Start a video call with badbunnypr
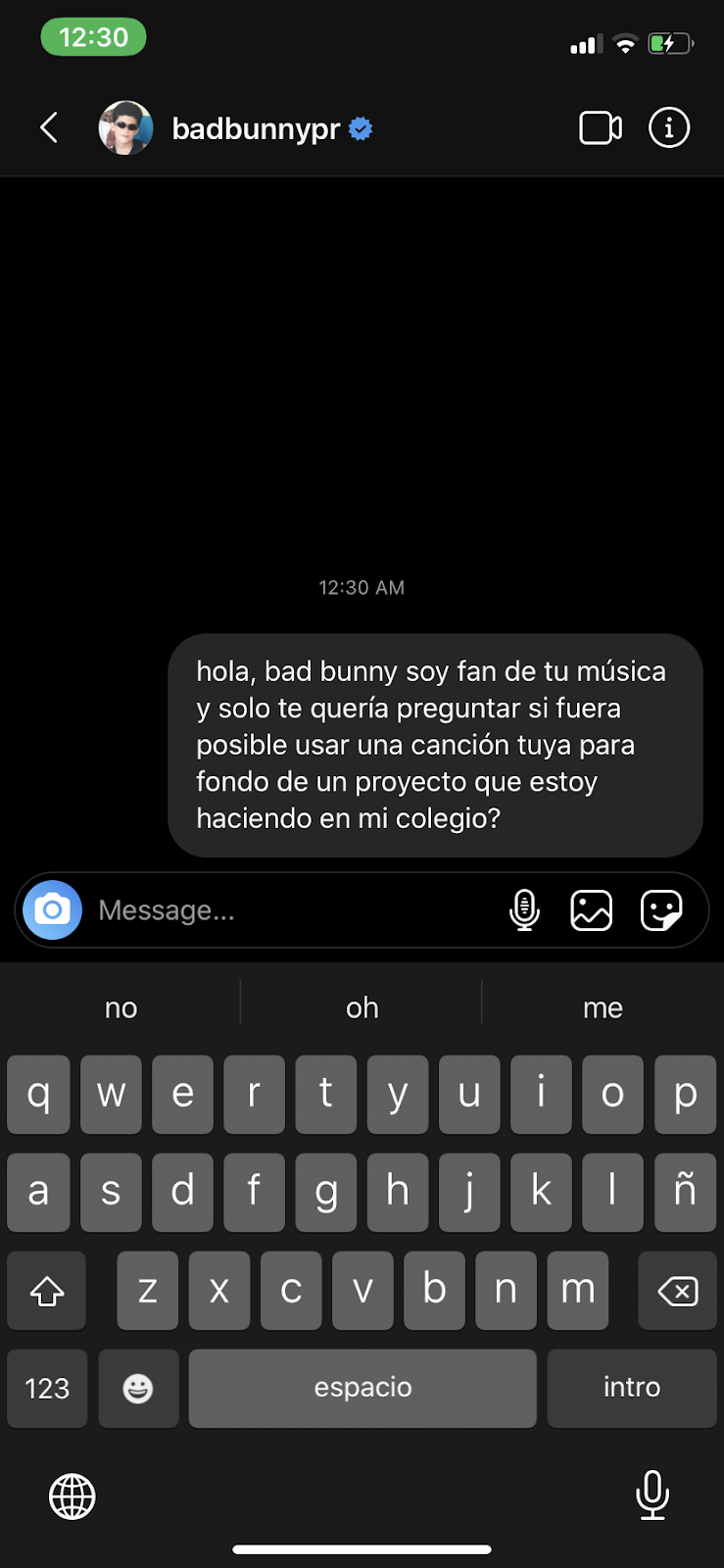Image resolution: width=724 pixels, height=1568 pixels. 601,127
